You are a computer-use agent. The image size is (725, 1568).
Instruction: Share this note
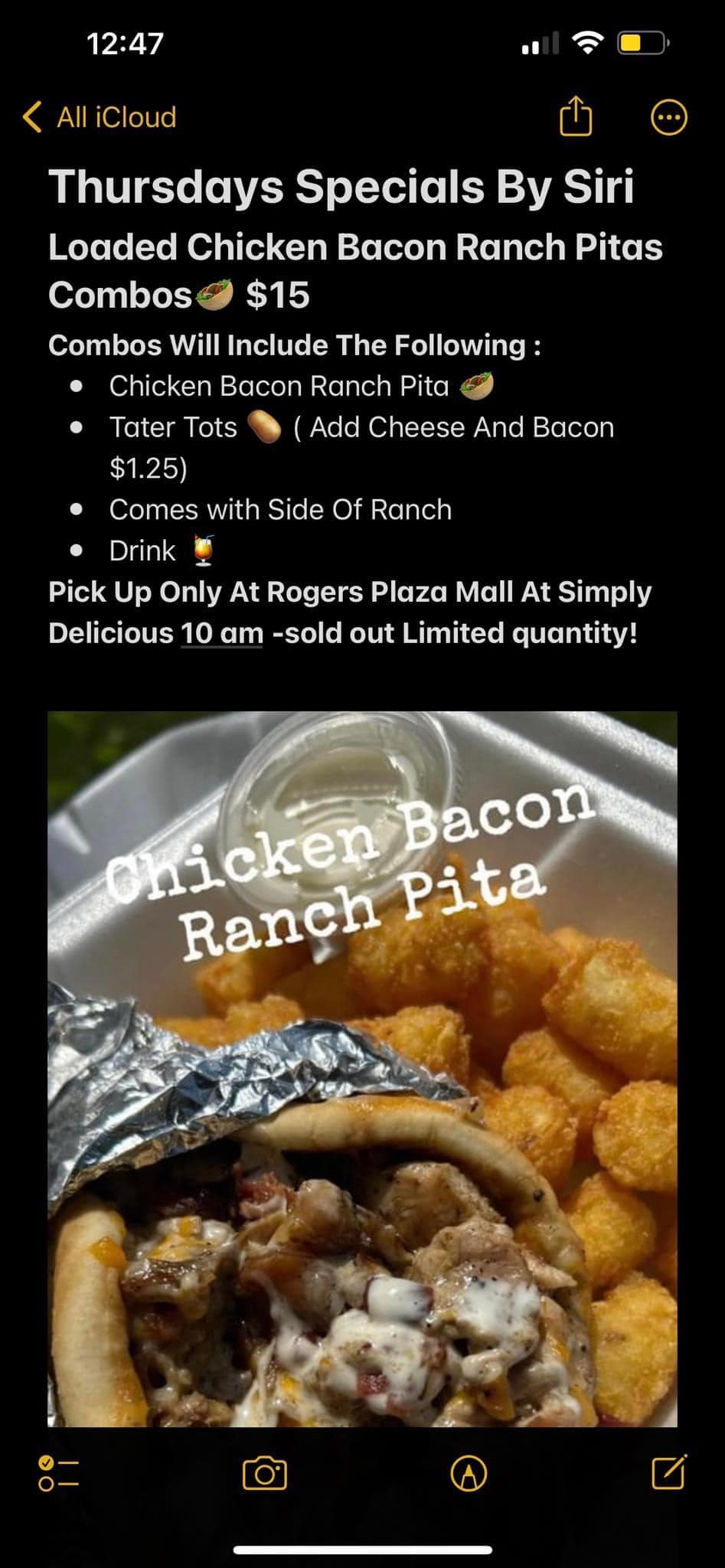(576, 117)
